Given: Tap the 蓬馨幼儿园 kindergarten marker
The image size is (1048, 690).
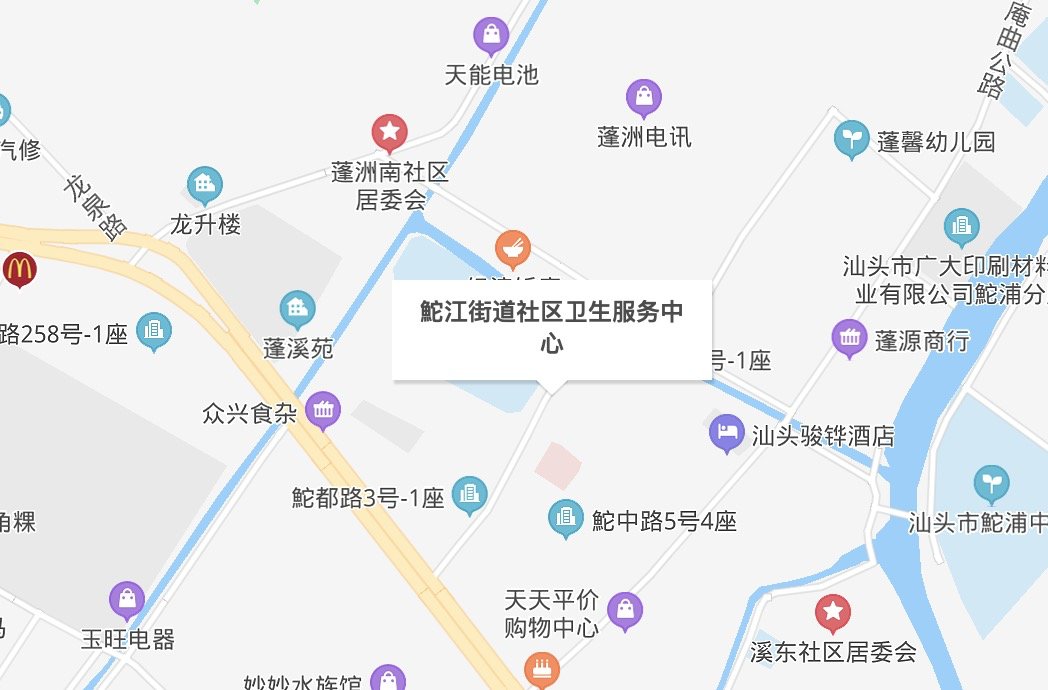Looking at the screenshot, I should (851, 139).
